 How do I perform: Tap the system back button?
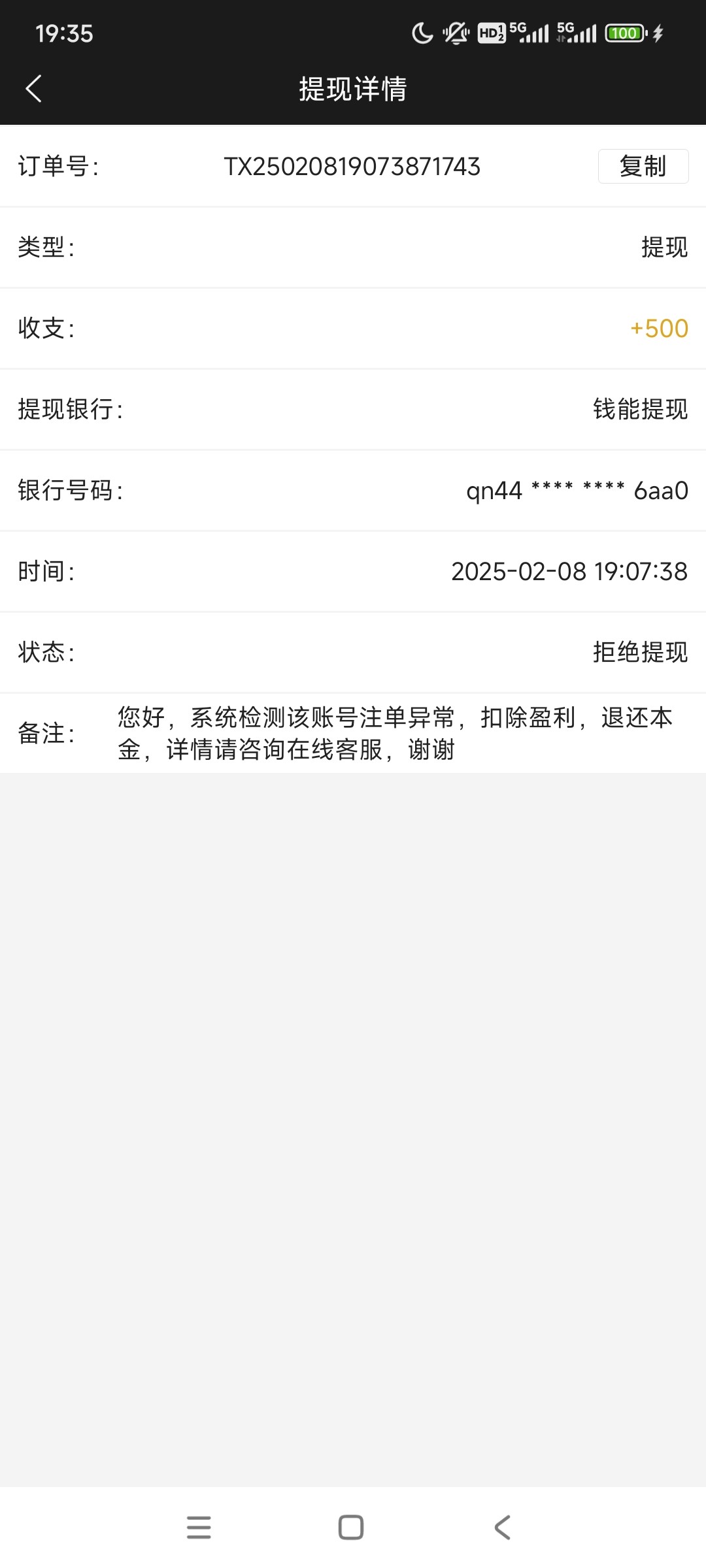click(x=502, y=1527)
